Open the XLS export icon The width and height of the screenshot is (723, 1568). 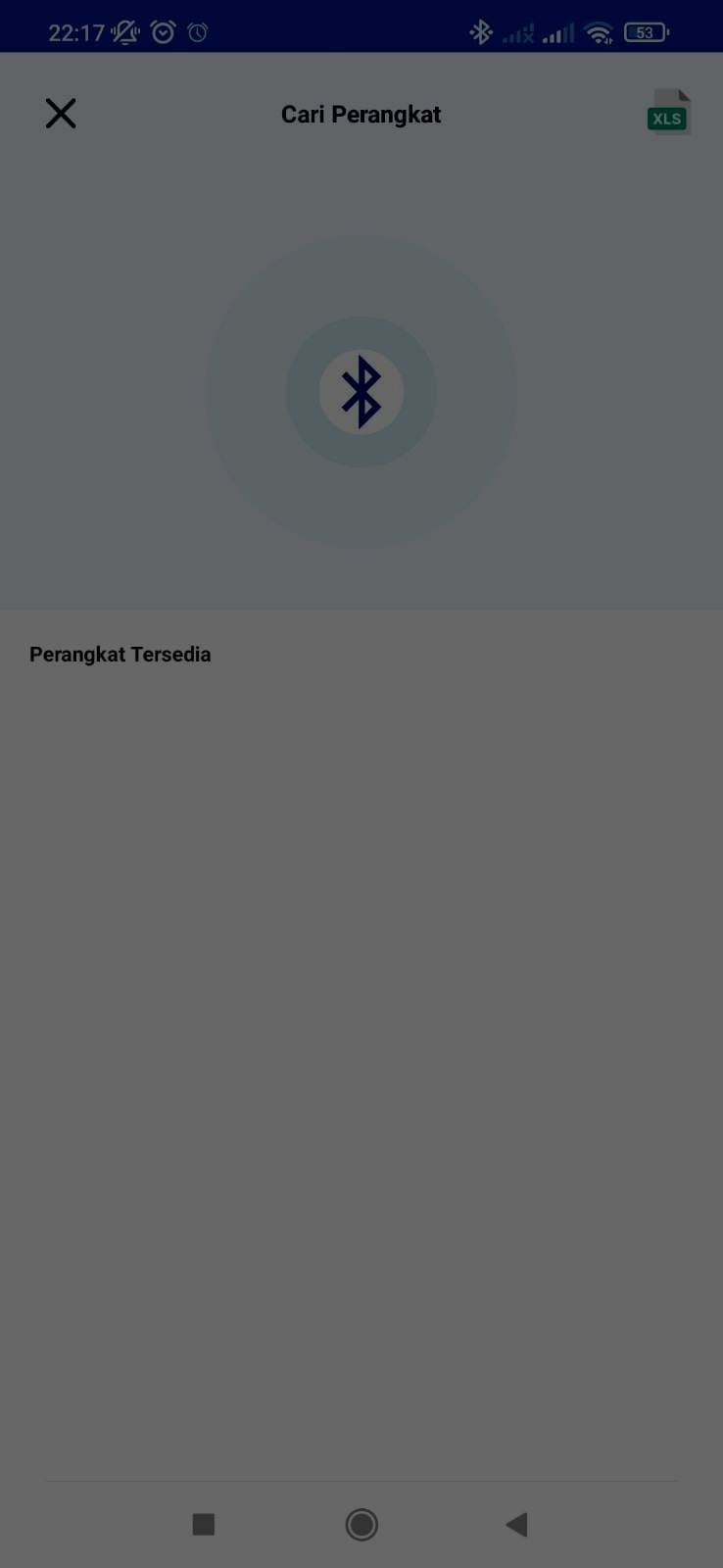click(x=668, y=114)
